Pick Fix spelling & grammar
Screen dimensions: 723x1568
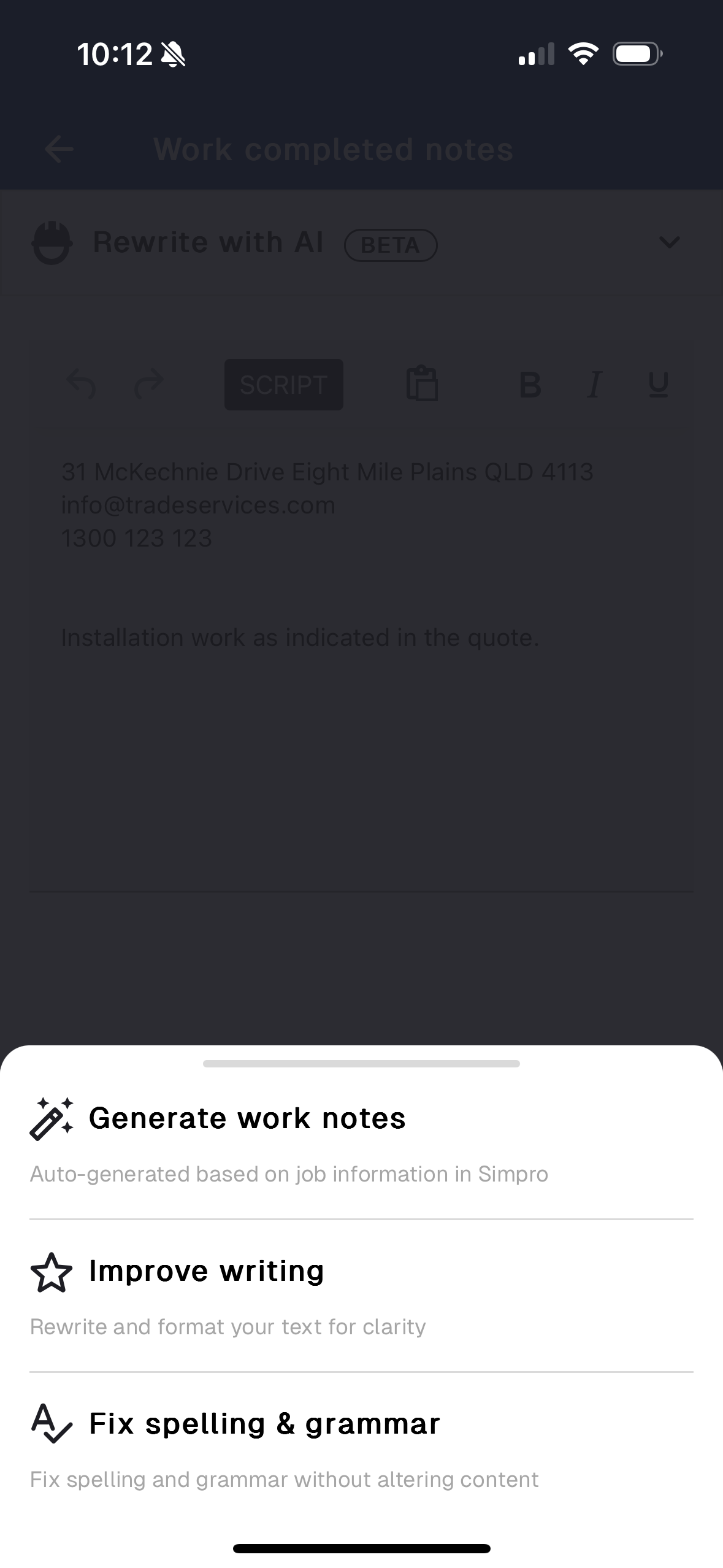(x=264, y=1424)
